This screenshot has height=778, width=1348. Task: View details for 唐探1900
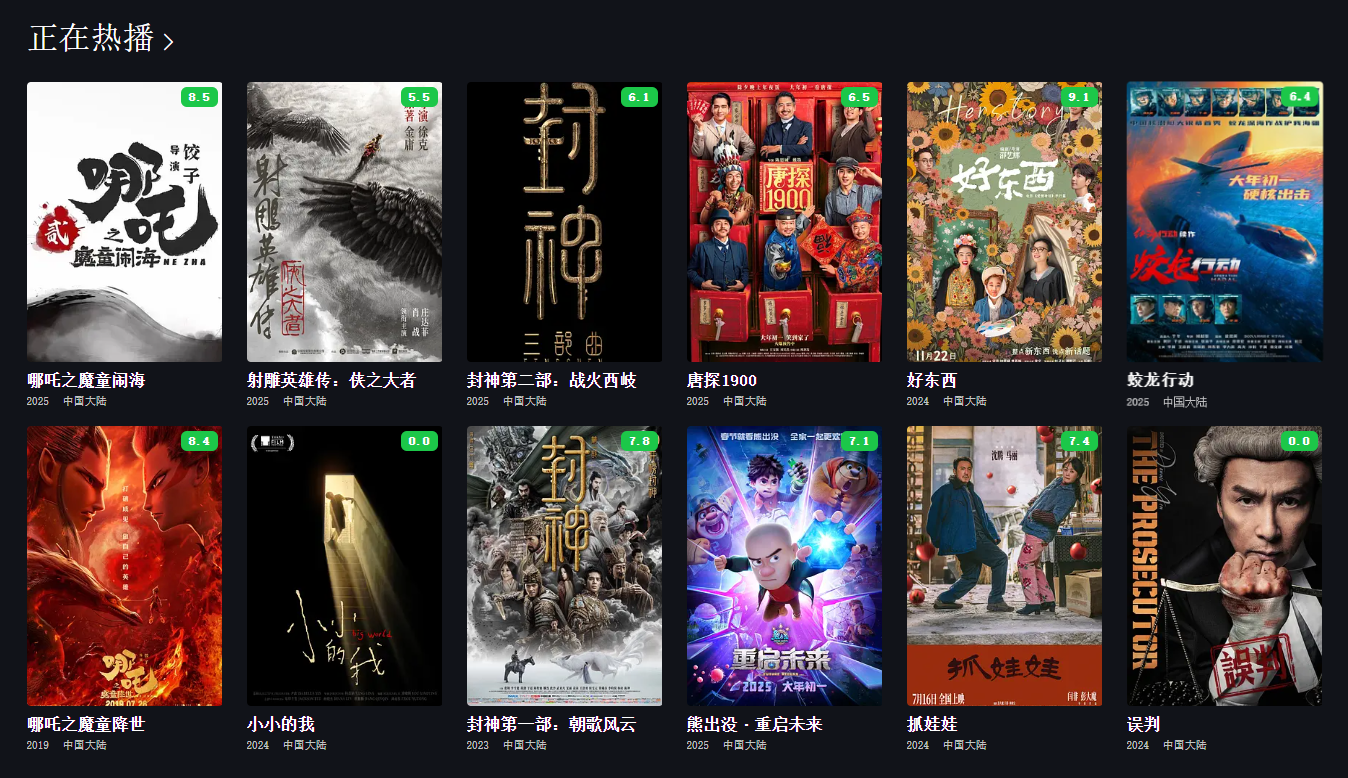[784, 222]
